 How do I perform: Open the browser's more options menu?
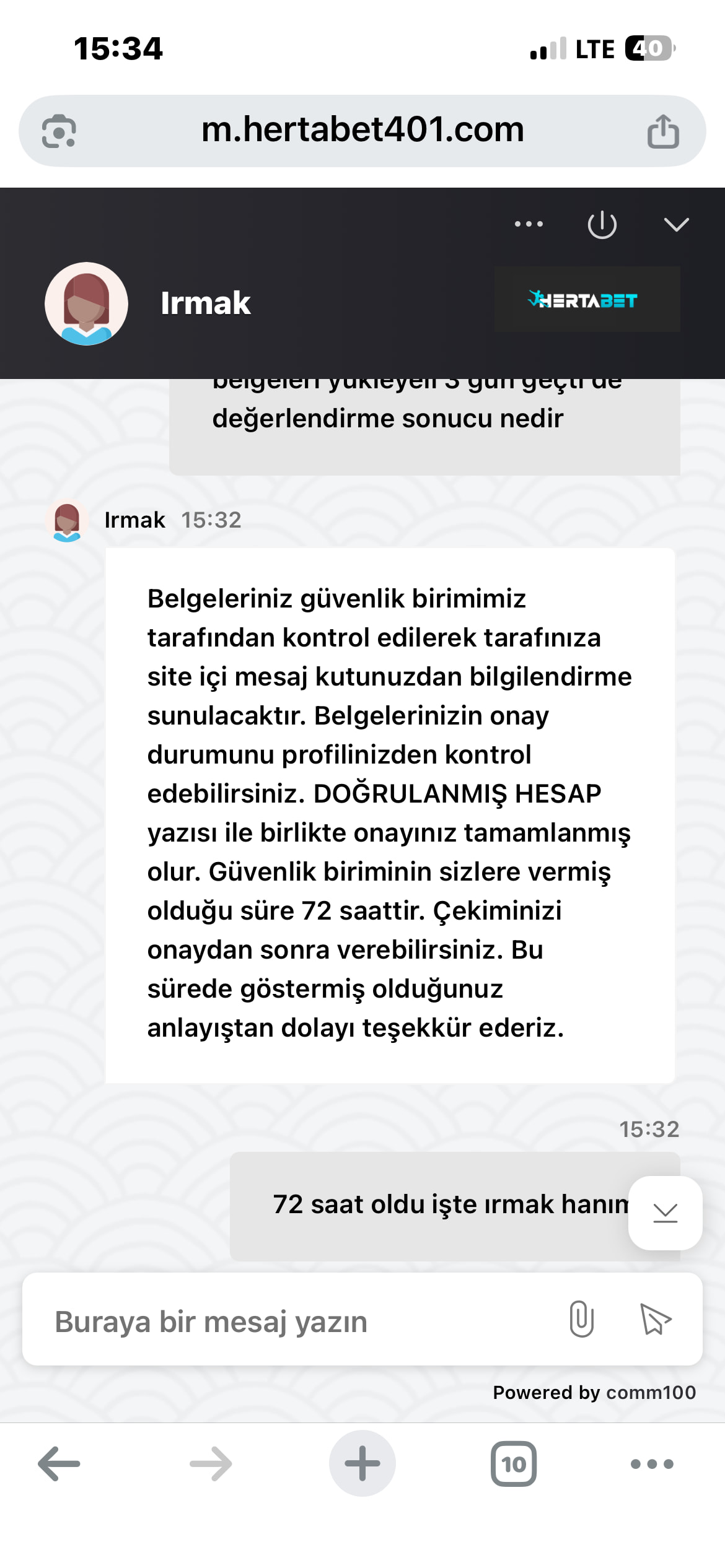pos(651,1463)
